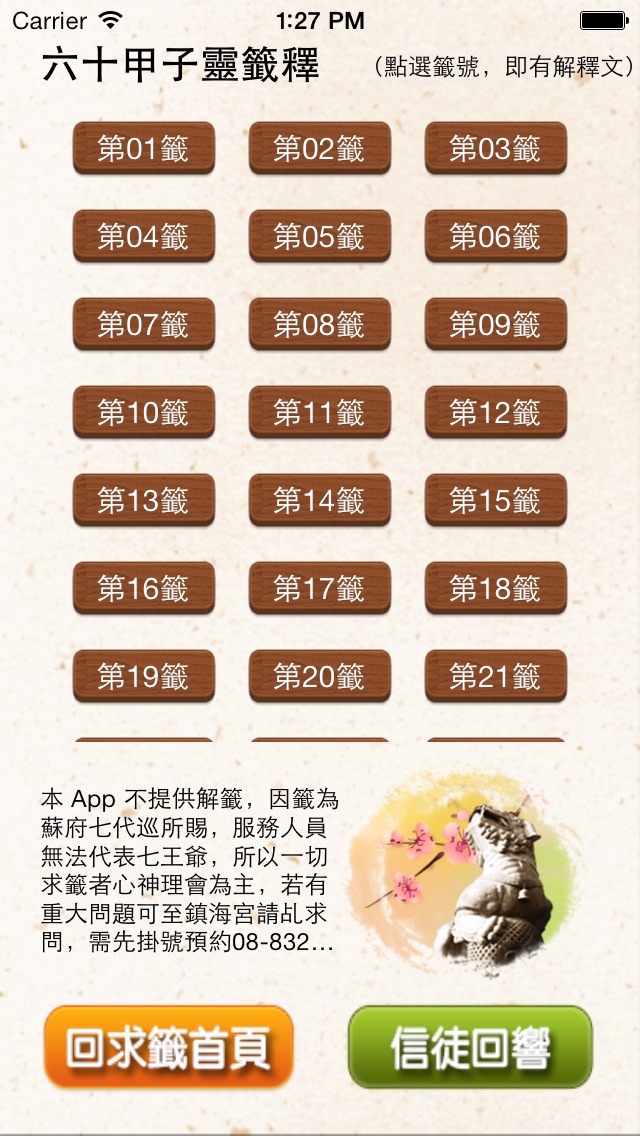The image size is (640, 1136).
Task: View lot 第11籤
Action: click(x=319, y=413)
